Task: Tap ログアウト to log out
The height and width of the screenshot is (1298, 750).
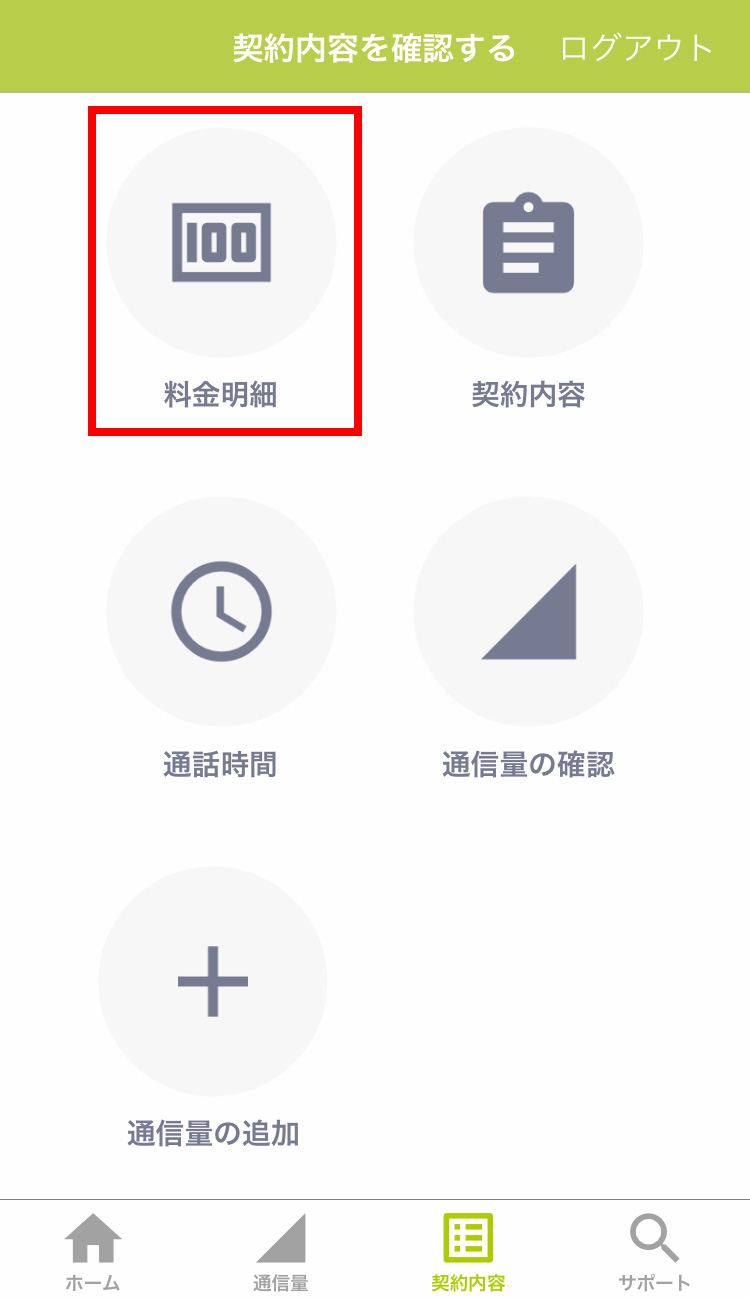Action: pos(637,47)
